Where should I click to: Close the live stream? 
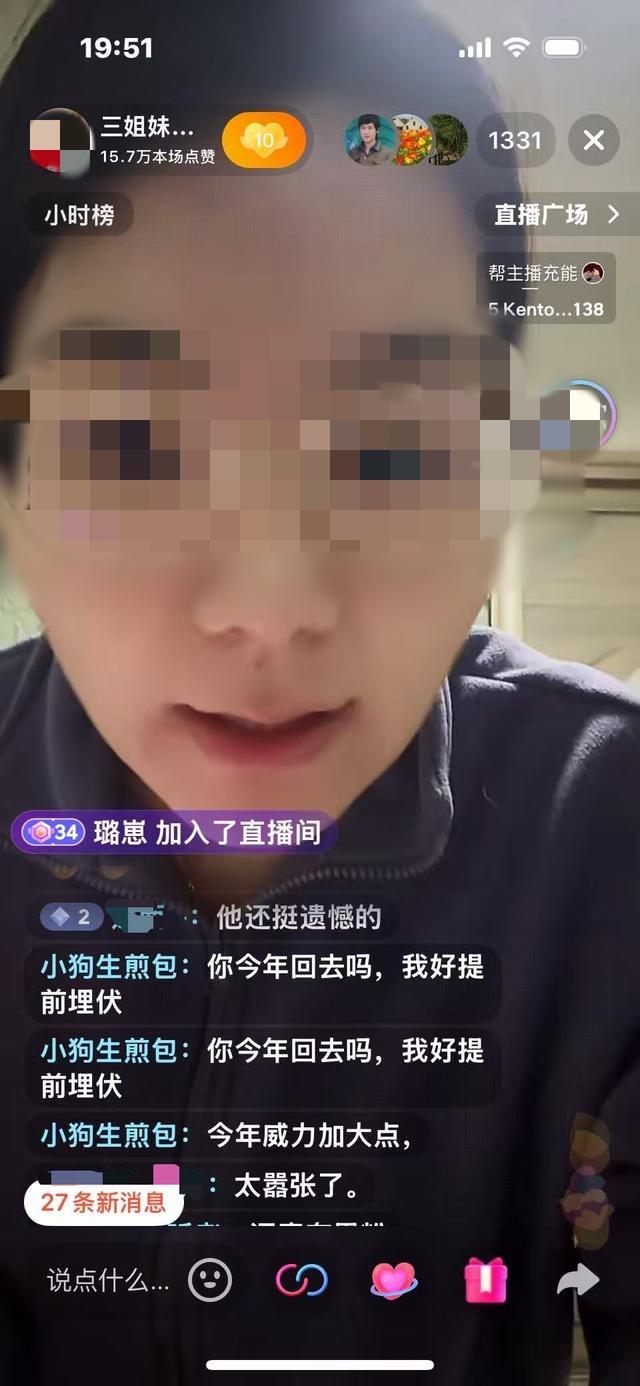point(594,140)
